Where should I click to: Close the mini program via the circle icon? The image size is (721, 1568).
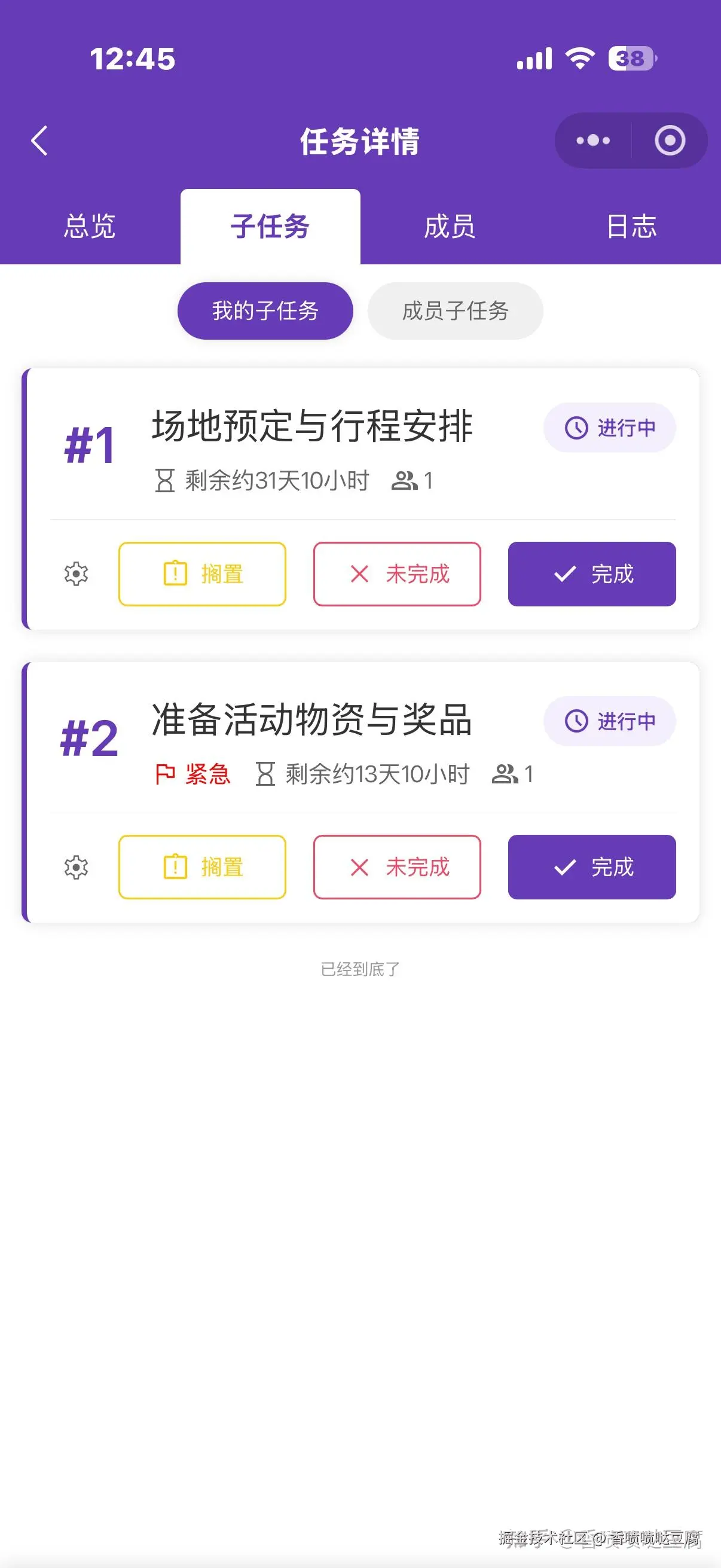[x=669, y=141]
